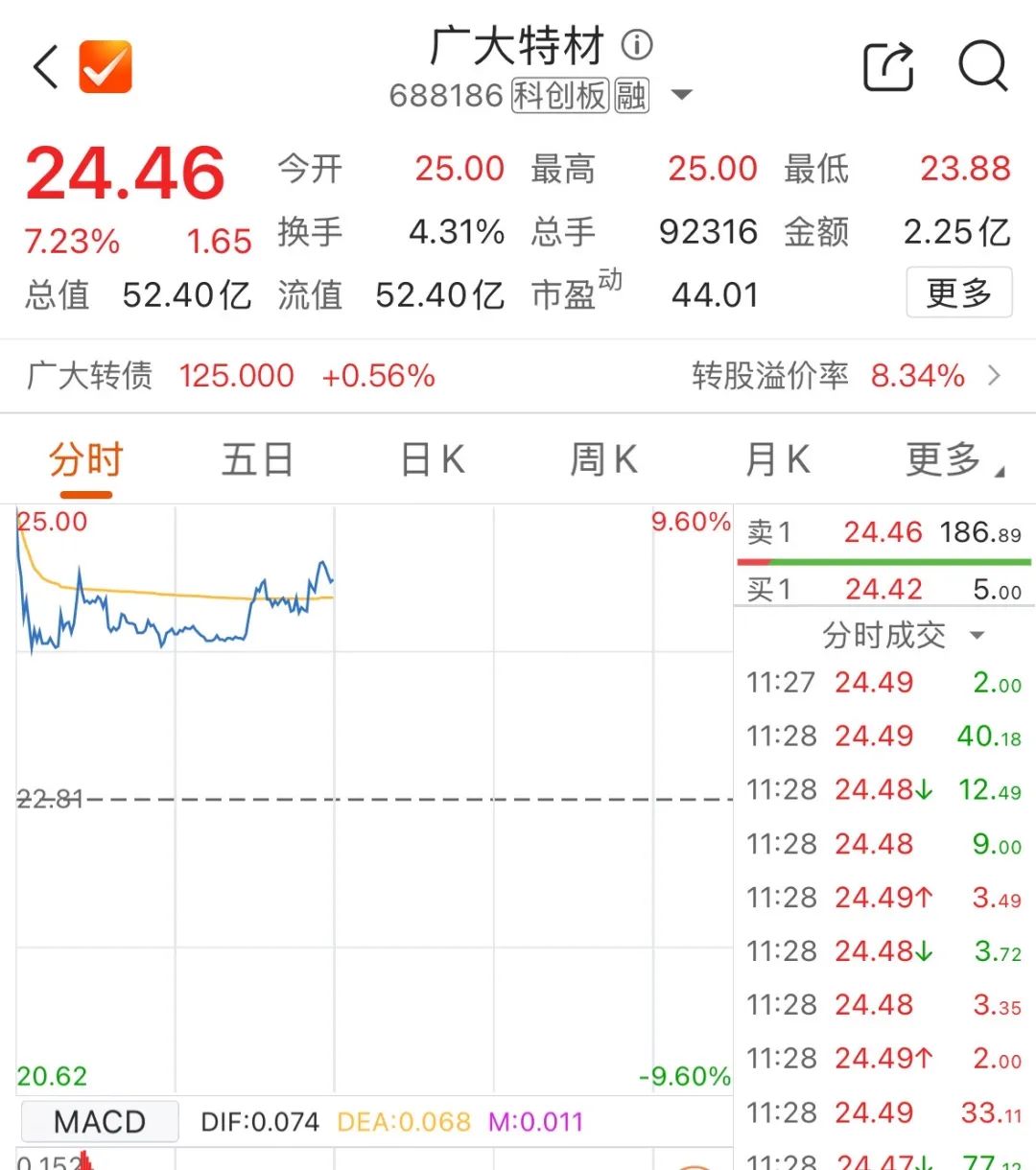Switch to the 周K chart tab
Viewport: 1036px width, 1170px height.
click(603, 460)
